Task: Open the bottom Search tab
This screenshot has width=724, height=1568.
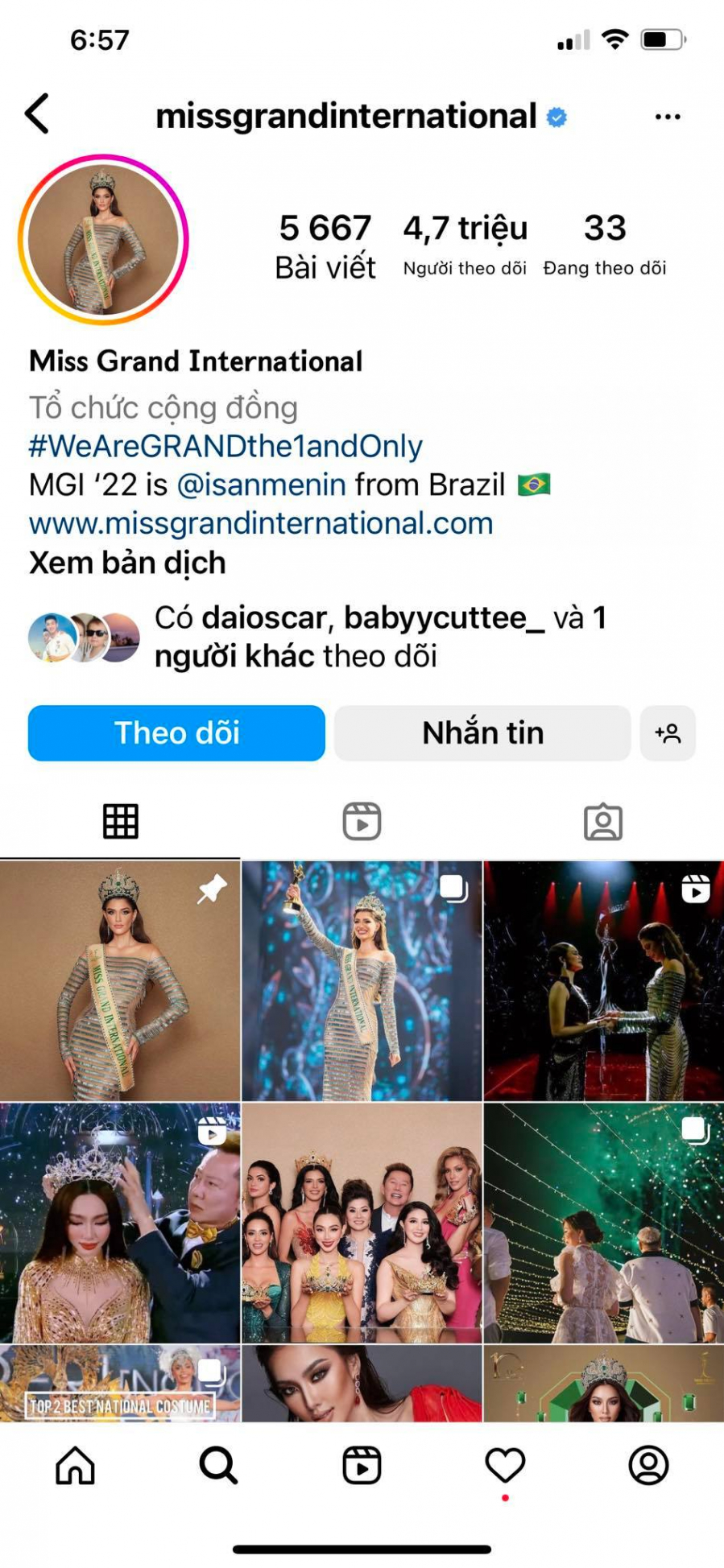Action: pos(218,1465)
